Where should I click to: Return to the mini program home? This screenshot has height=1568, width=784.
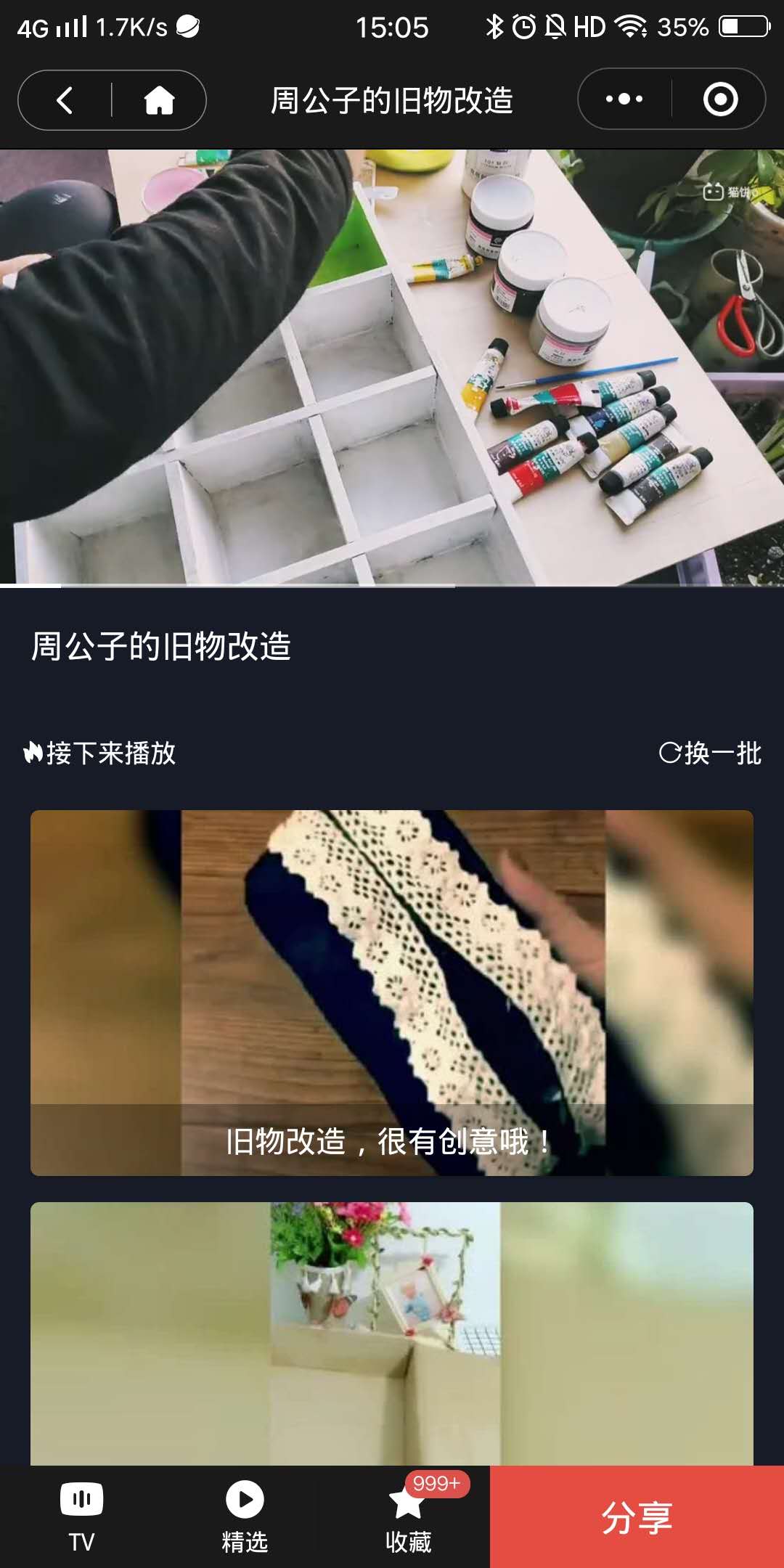click(x=159, y=100)
